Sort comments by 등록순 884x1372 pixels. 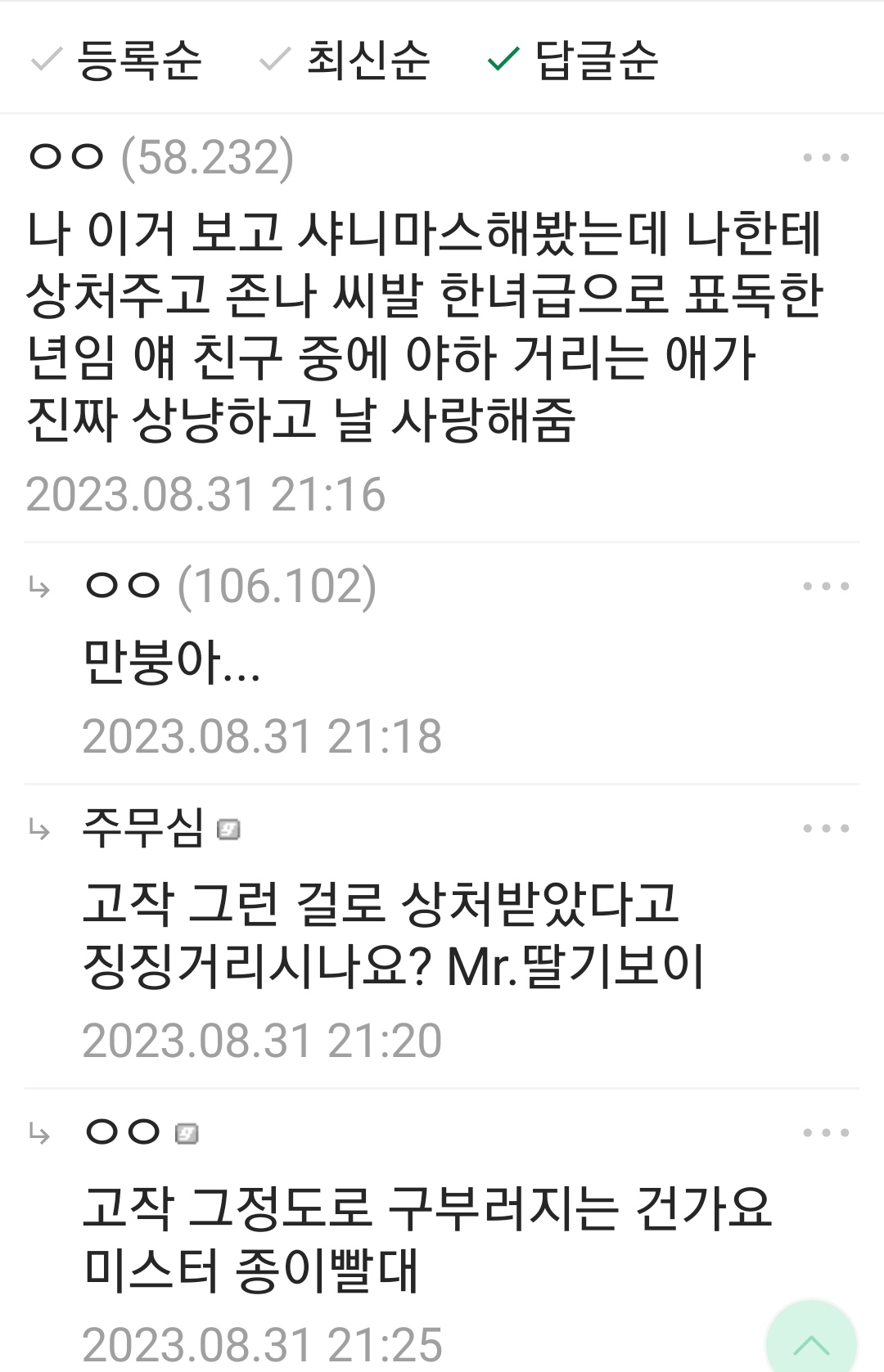[117, 60]
